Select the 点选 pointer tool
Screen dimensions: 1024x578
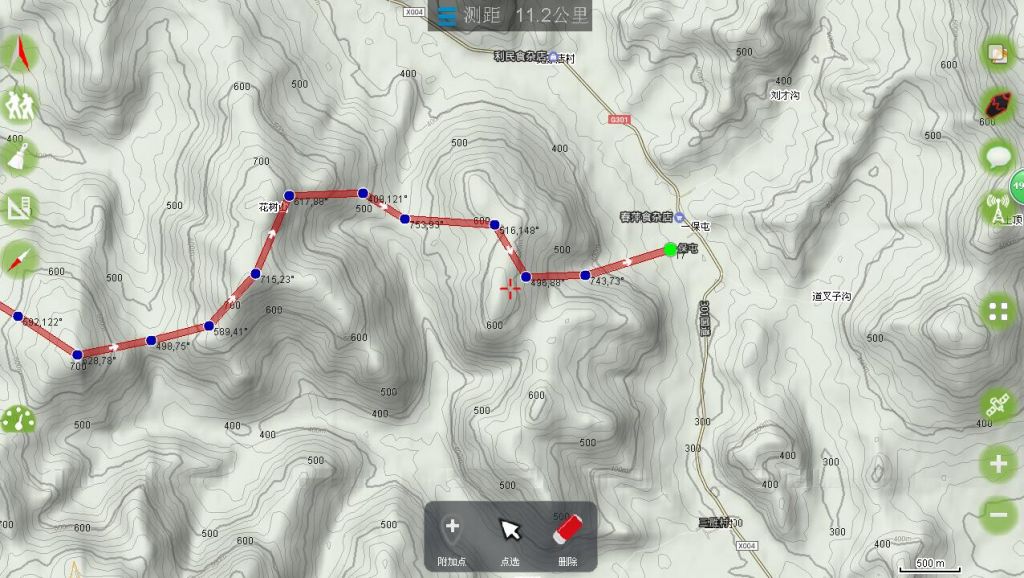click(510, 537)
